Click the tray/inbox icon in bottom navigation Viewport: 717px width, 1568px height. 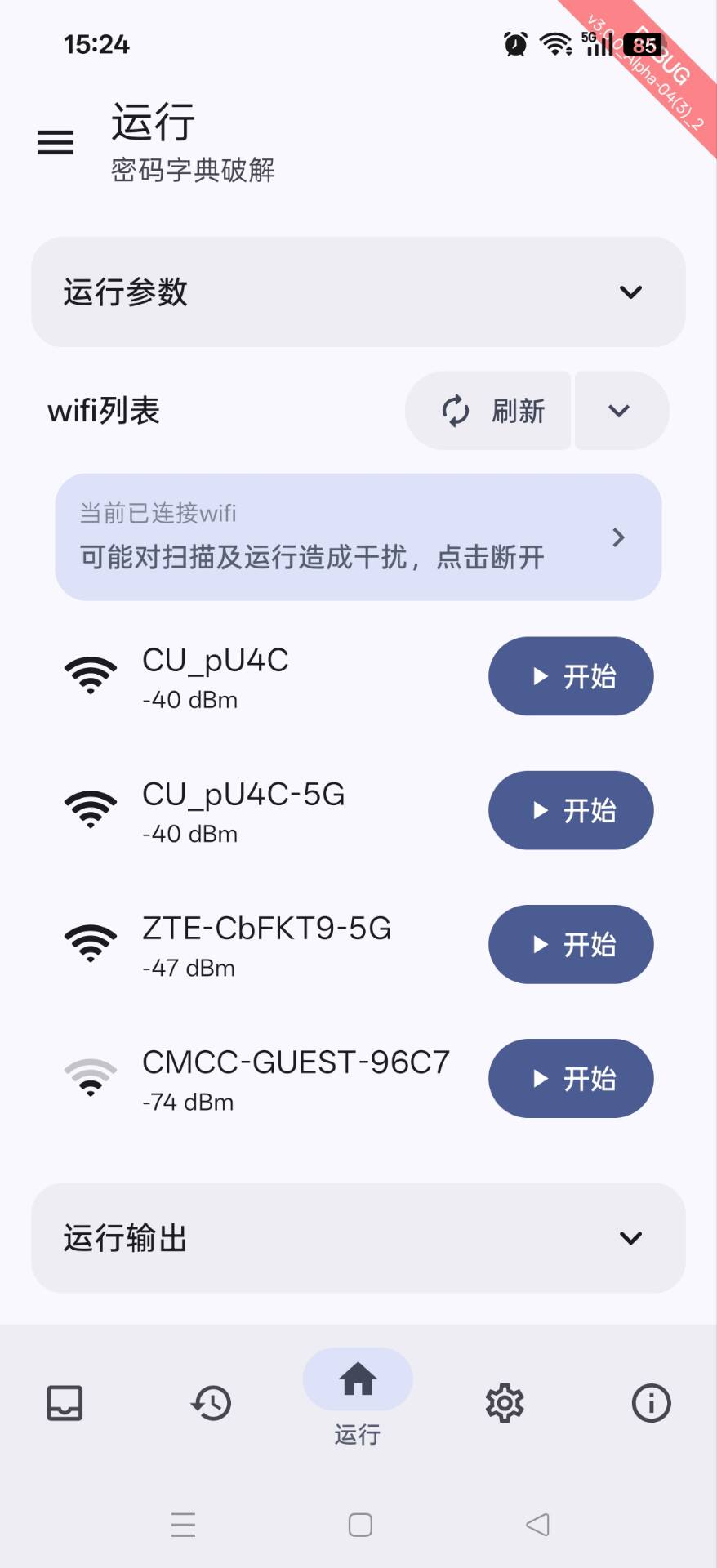point(66,1402)
